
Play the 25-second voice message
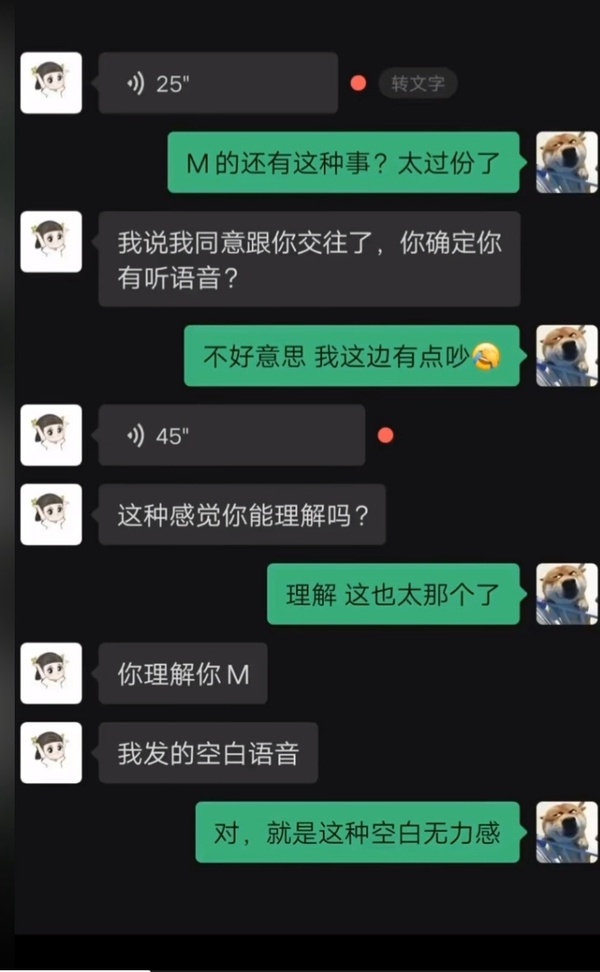pyautogui.click(x=217, y=84)
